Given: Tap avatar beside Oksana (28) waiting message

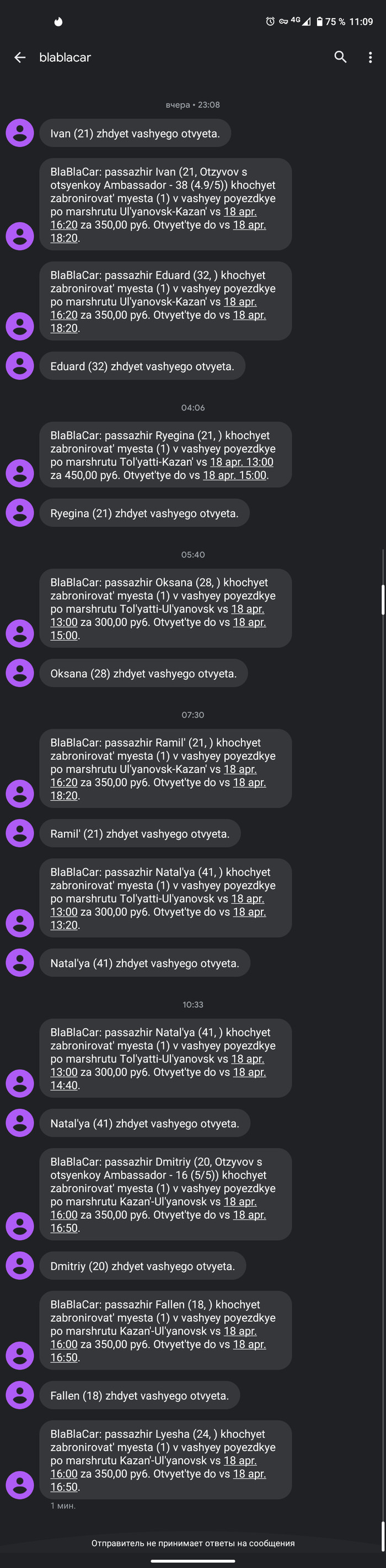Looking at the screenshot, I should [x=20, y=673].
